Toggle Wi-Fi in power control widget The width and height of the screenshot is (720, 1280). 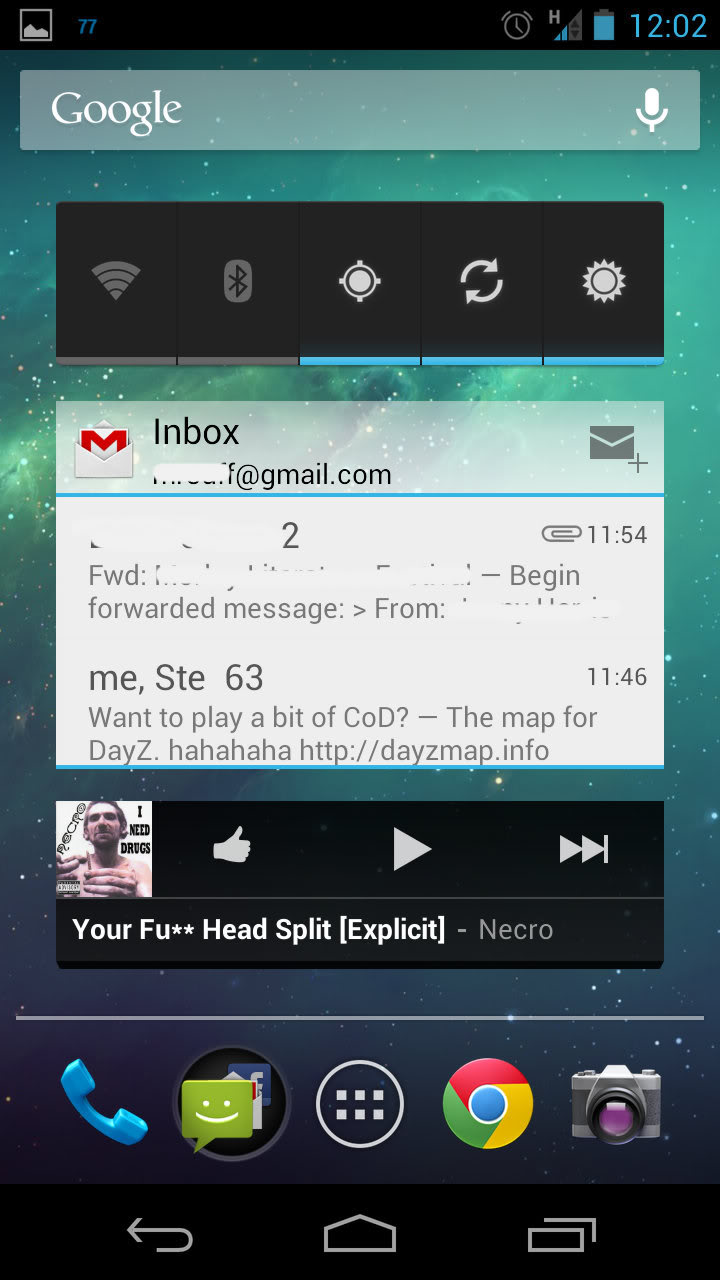click(117, 282)
